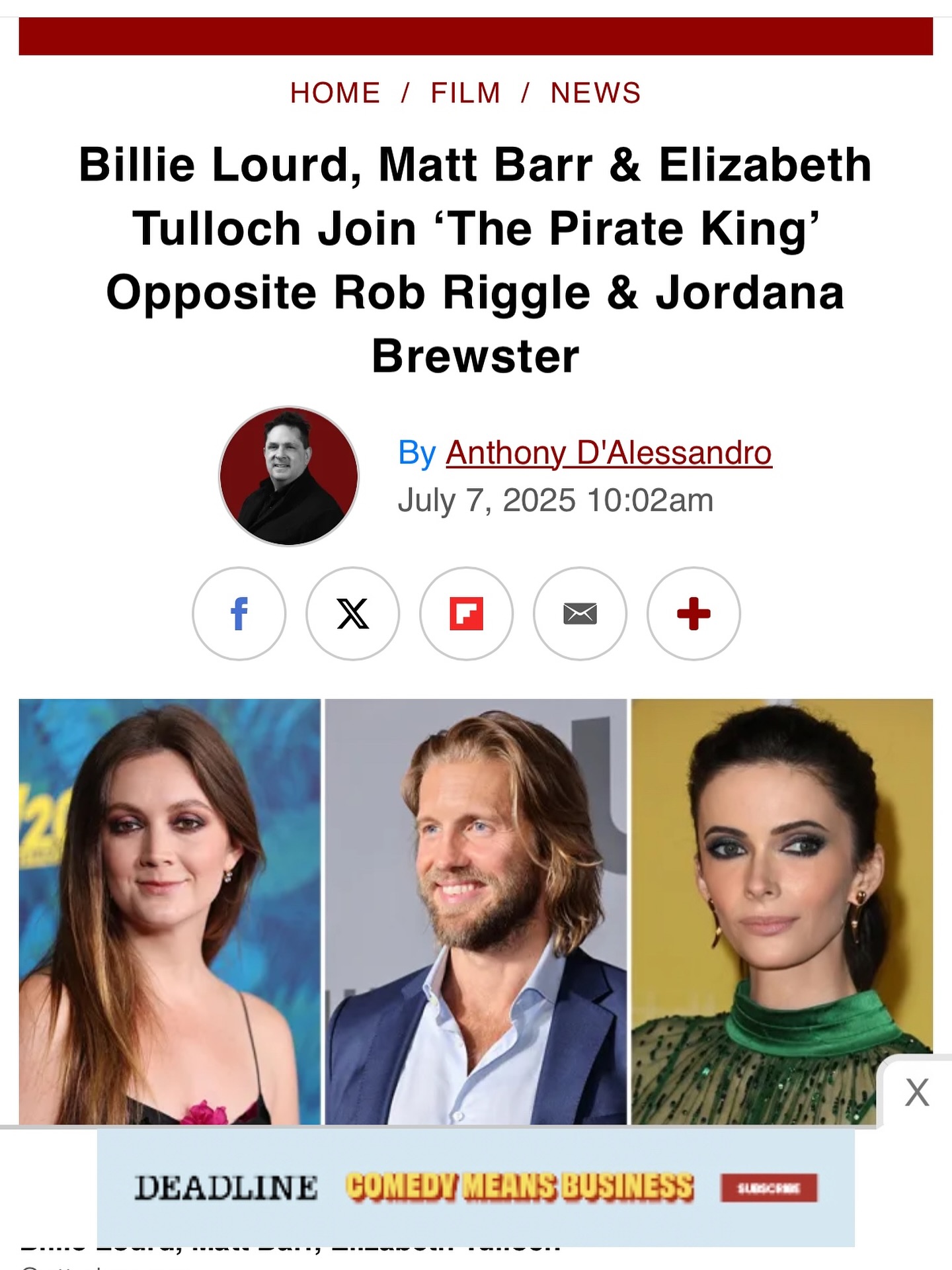Tap Subscribe in the Deadline banner

pos(769,1188)
